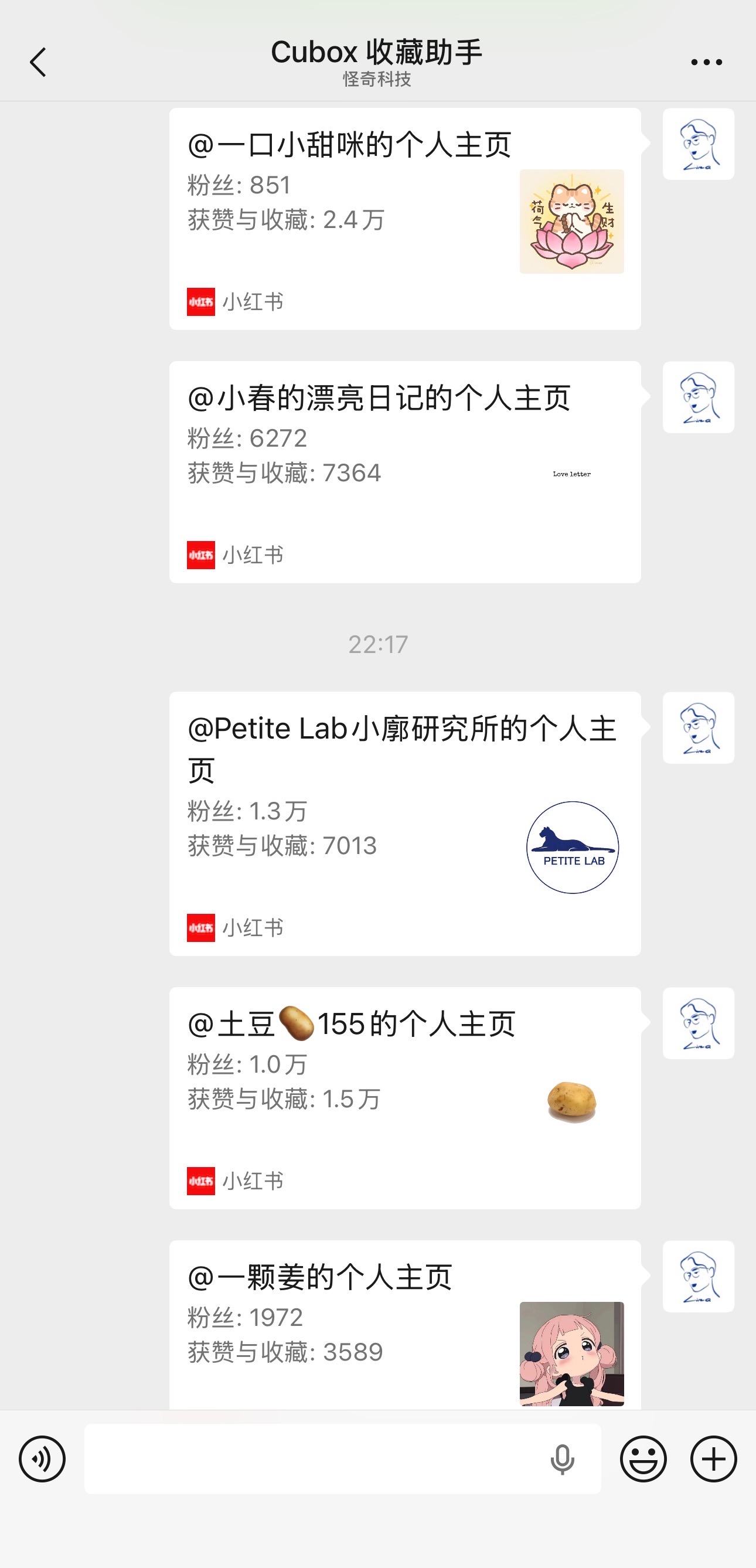Viewport: 756px width, 1568px height.
Task: Tap the microphone dictation icon
Action: click(562, 1459)
